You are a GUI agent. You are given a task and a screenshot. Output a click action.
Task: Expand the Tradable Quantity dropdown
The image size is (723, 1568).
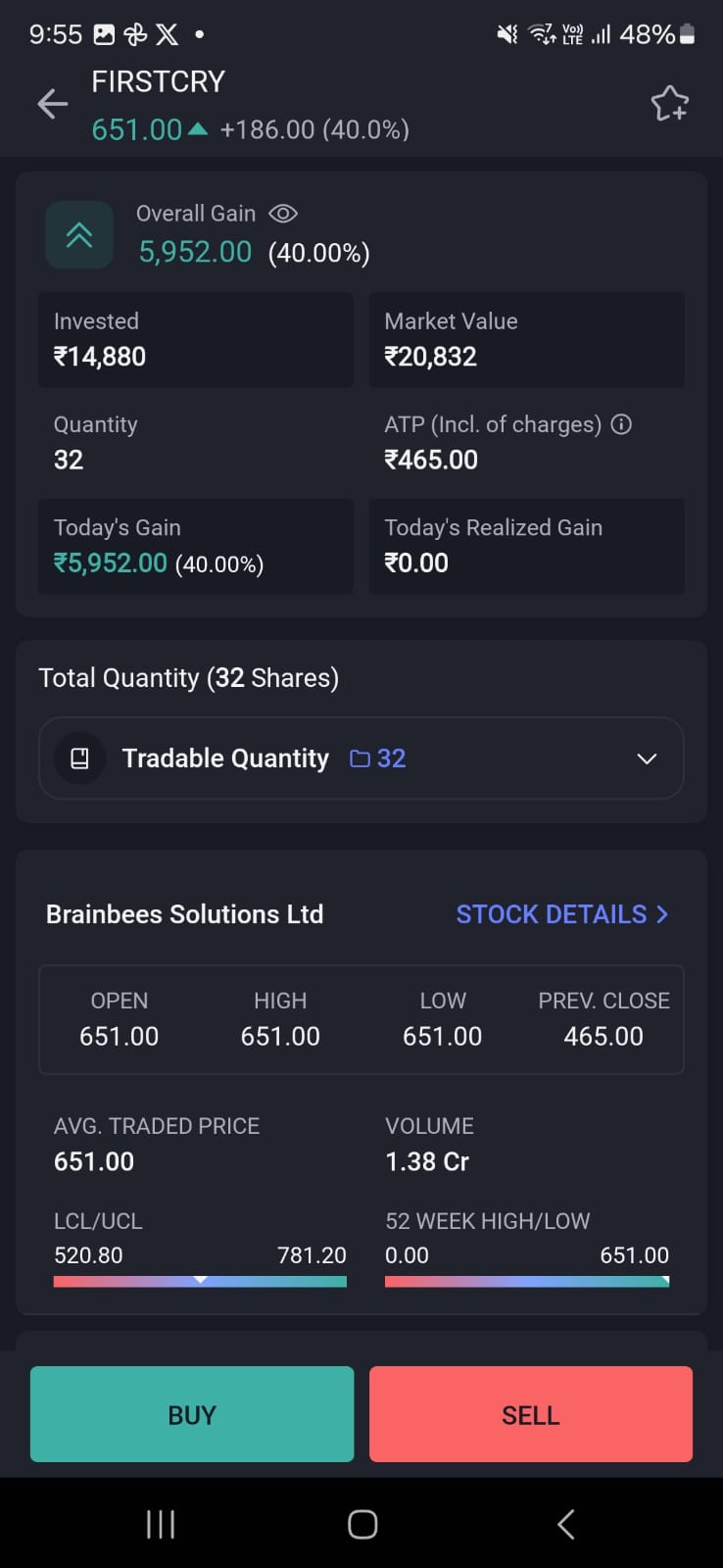tap(361, 759)
